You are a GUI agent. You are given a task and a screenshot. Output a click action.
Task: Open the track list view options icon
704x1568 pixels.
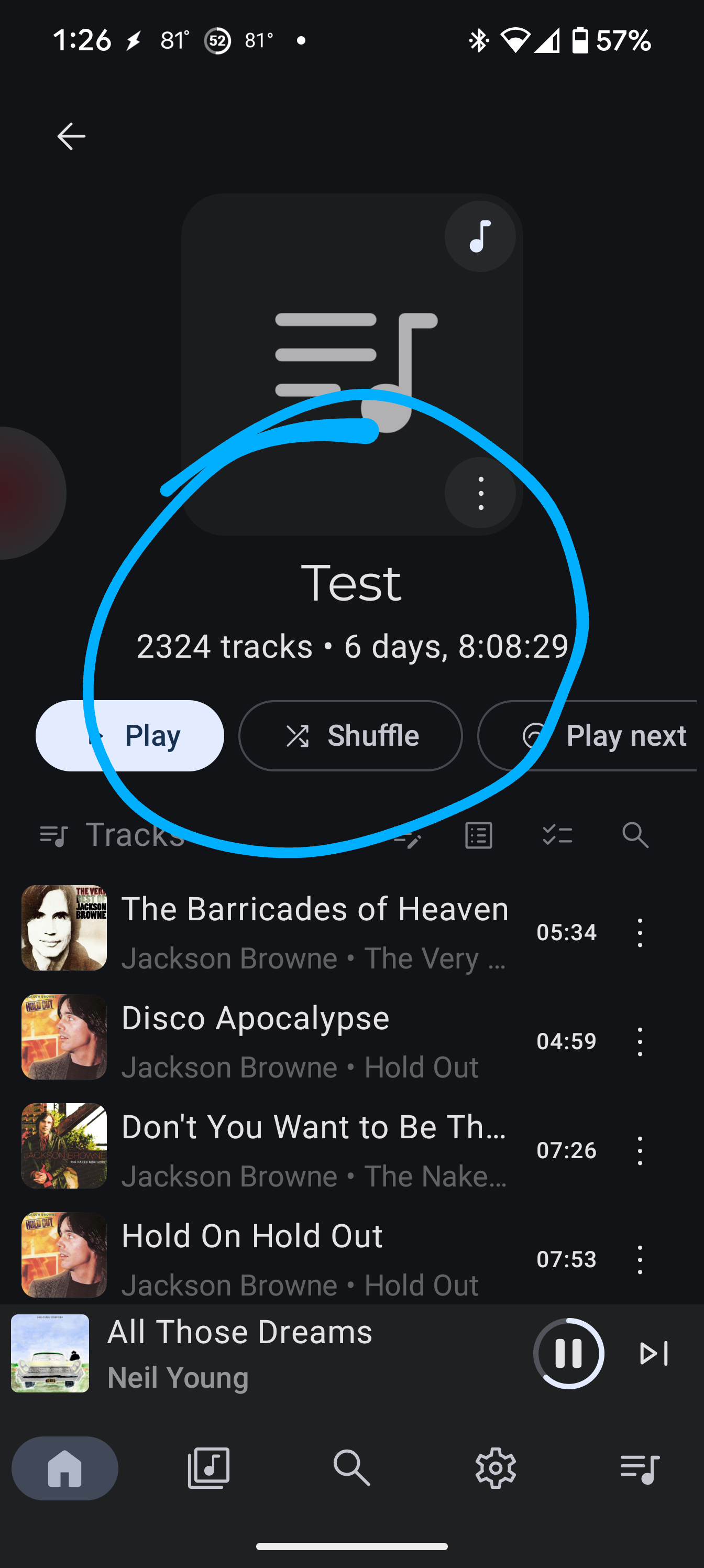[478, 835]
